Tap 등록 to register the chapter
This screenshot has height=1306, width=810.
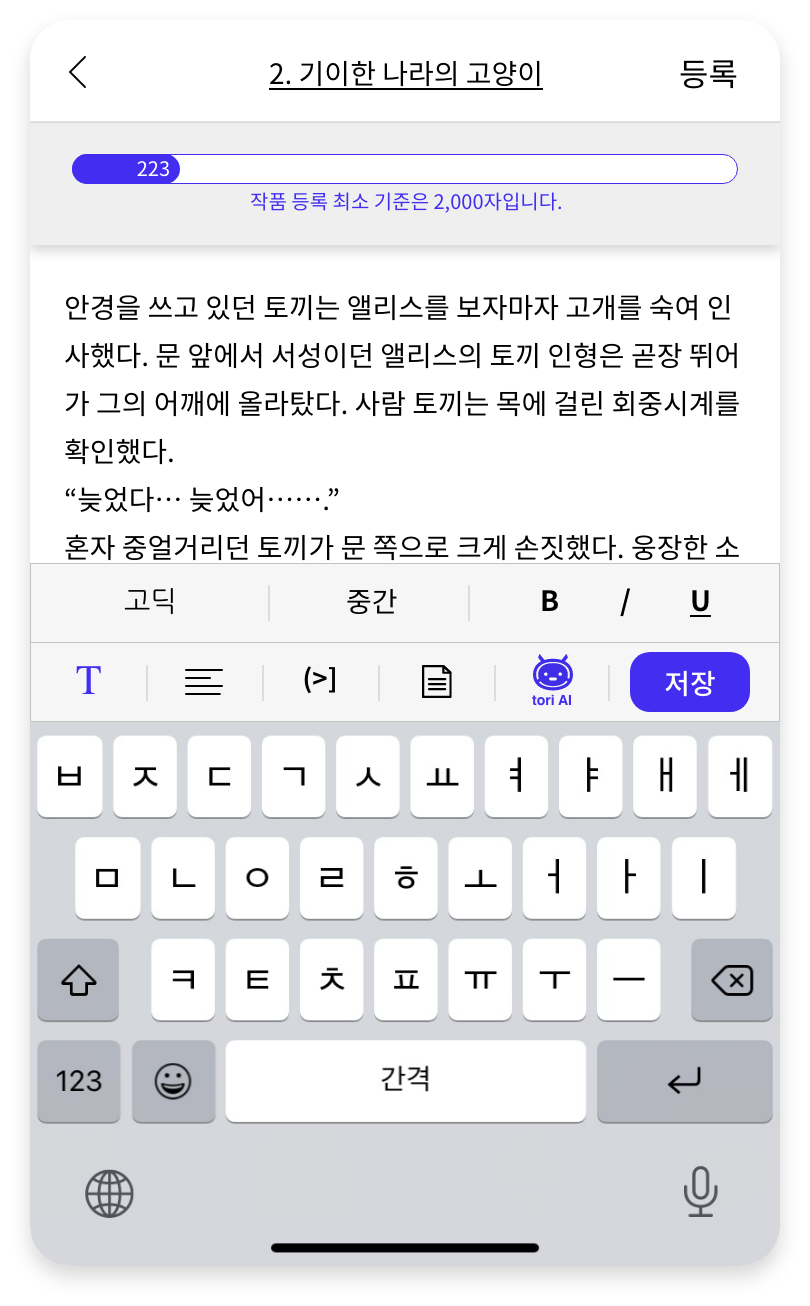708,74
